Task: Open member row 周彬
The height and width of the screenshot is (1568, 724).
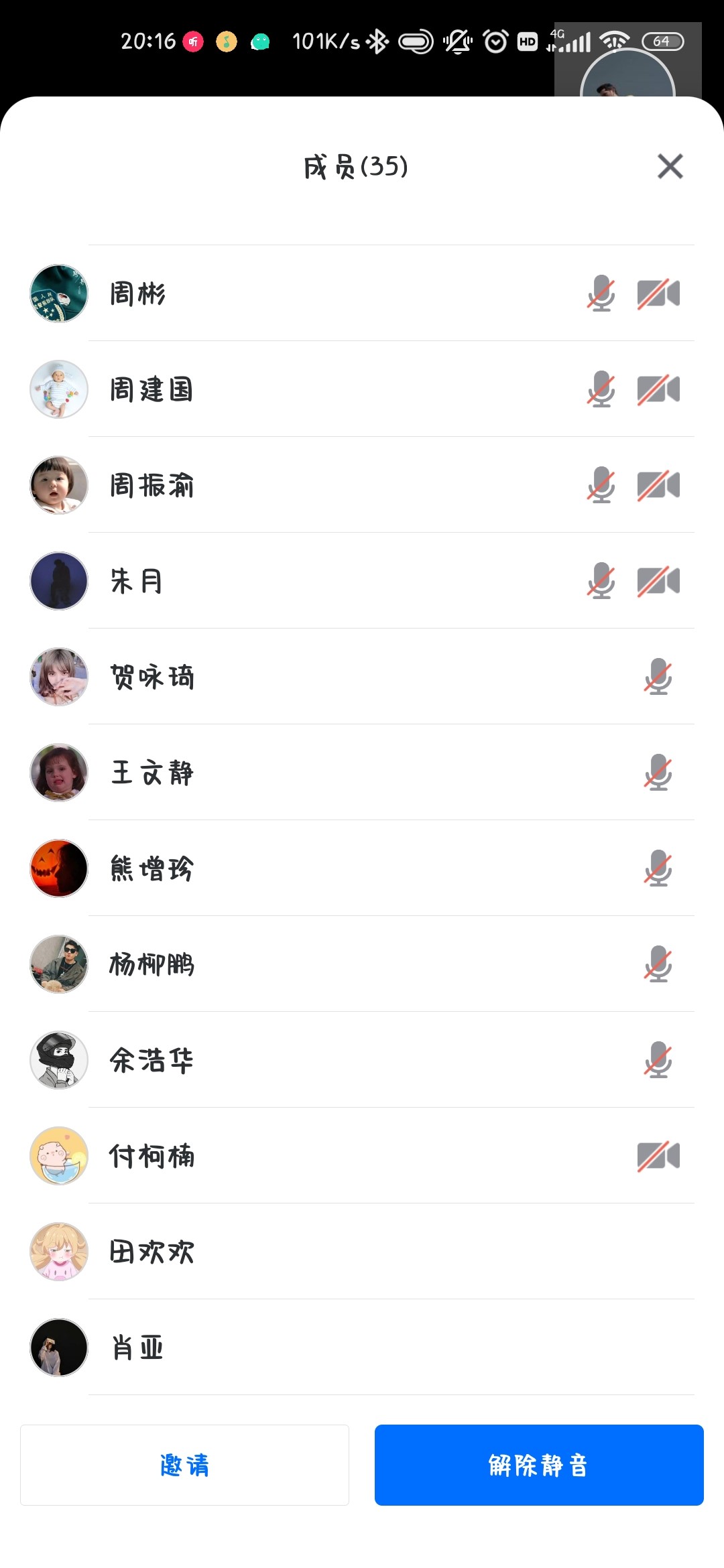Action: click(x=138, y=293)
